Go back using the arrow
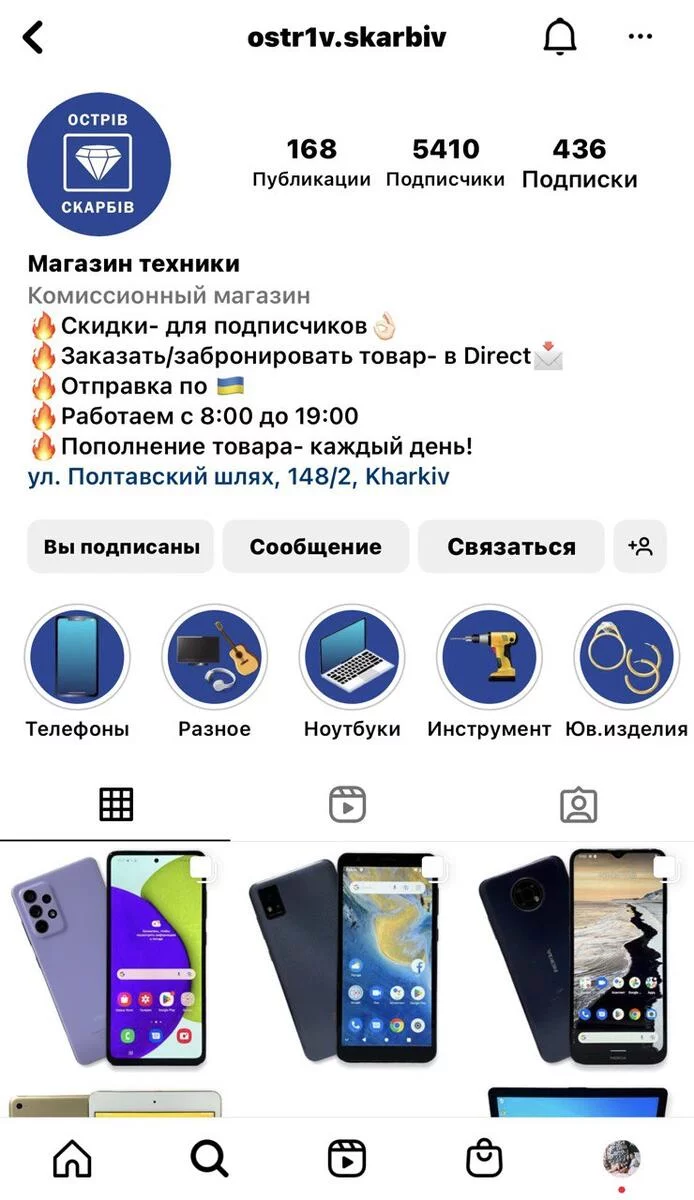 [34, 38]
